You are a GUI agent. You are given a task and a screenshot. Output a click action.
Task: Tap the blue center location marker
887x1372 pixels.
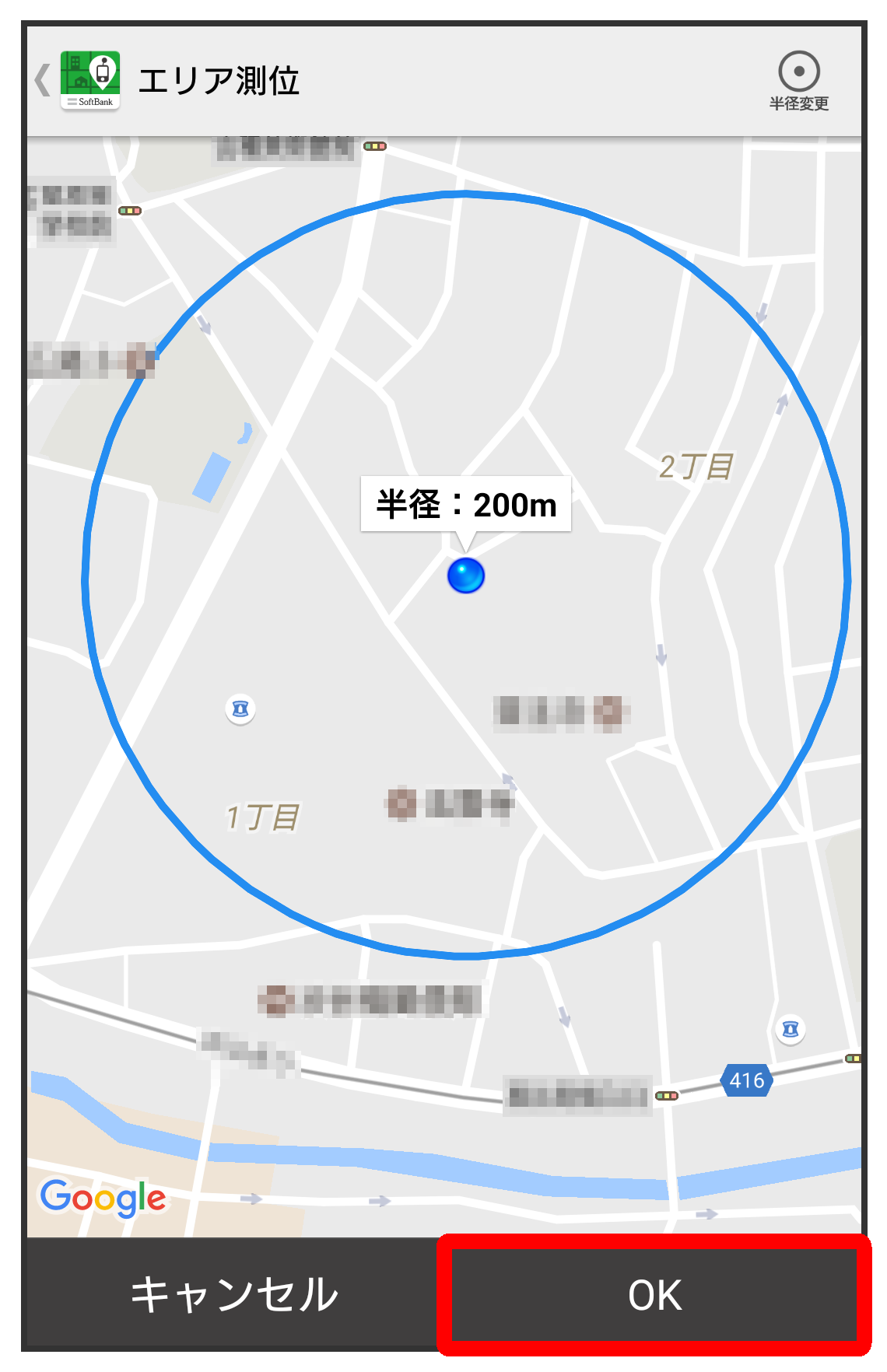(x=466, y=576)
